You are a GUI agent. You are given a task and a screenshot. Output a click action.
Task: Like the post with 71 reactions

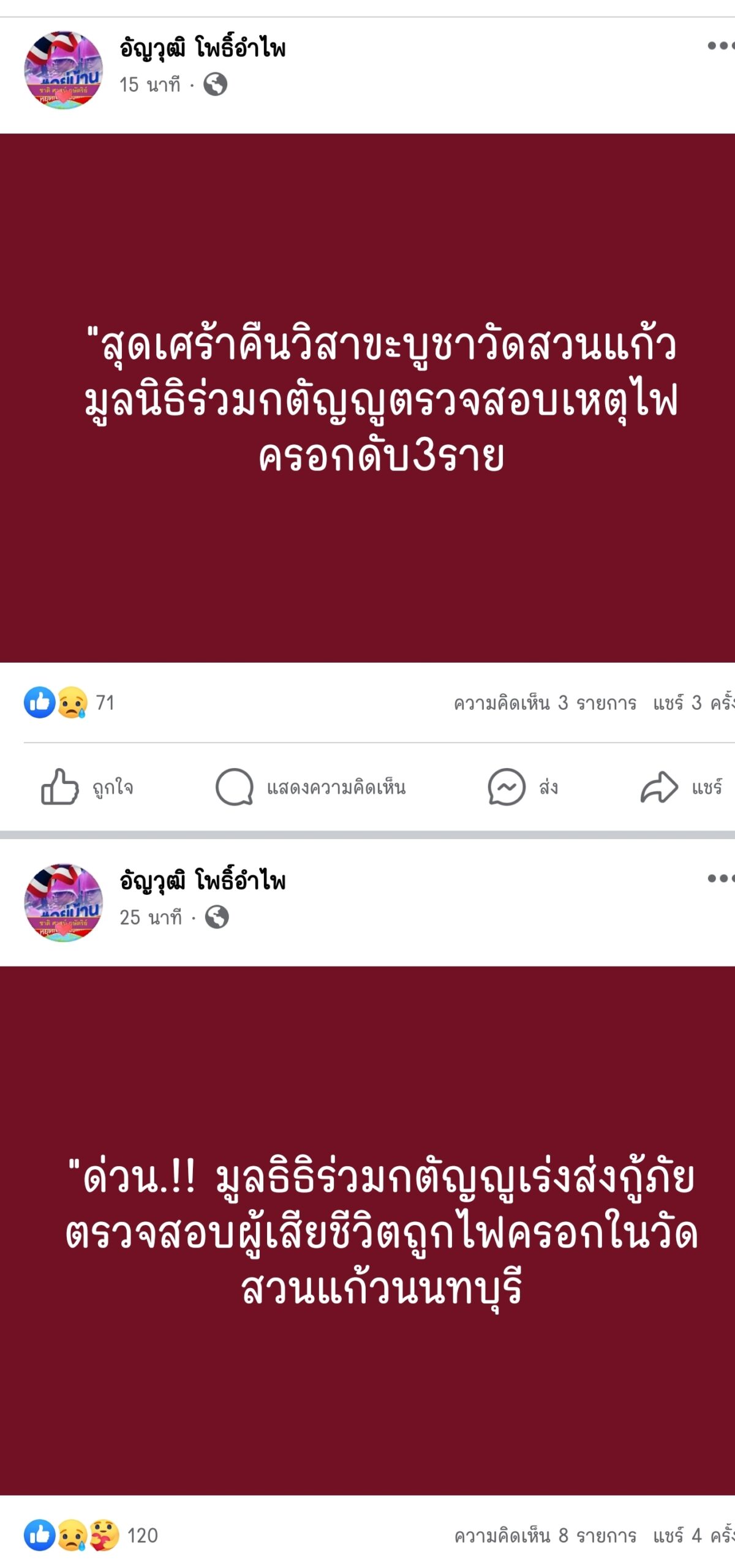pos(87,787)
